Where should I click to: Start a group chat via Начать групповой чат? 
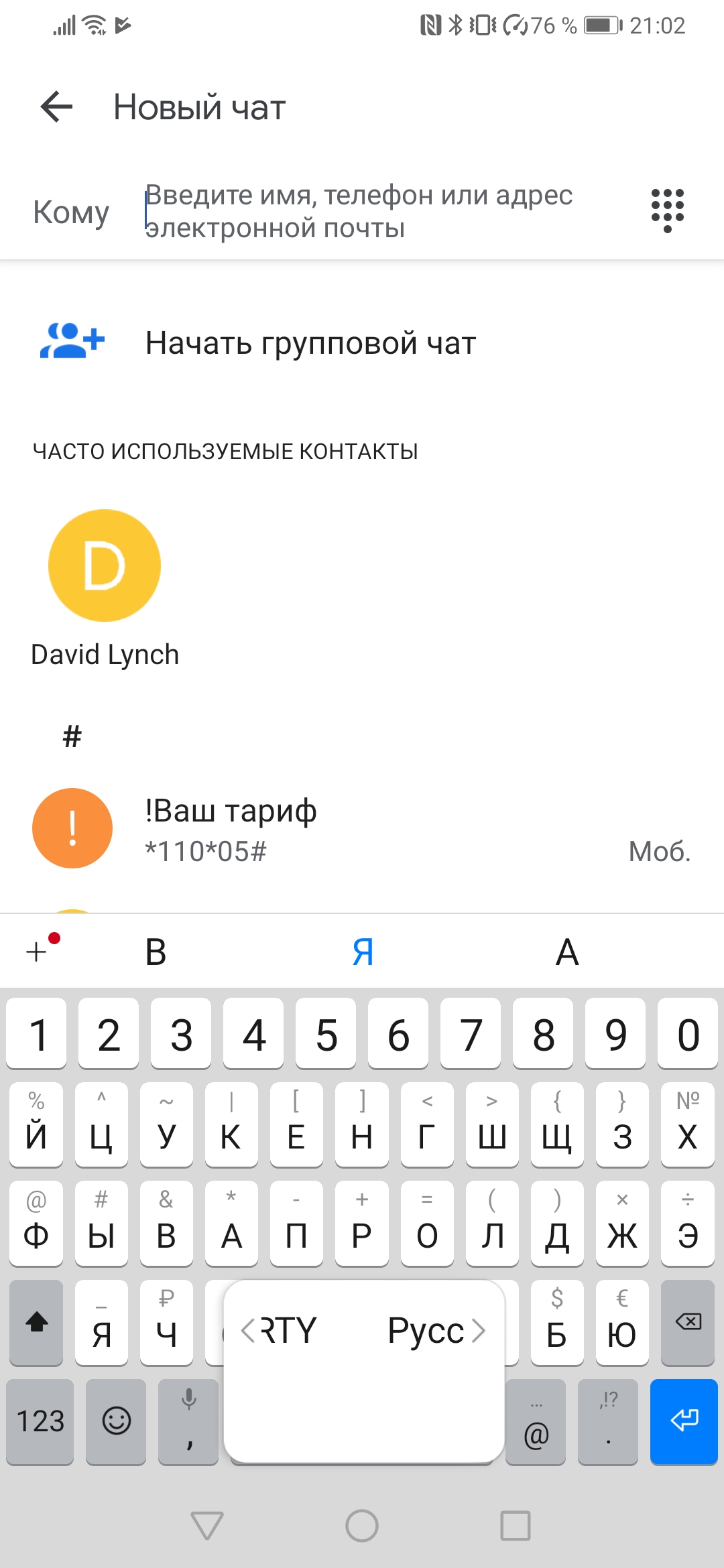(310, 343)
